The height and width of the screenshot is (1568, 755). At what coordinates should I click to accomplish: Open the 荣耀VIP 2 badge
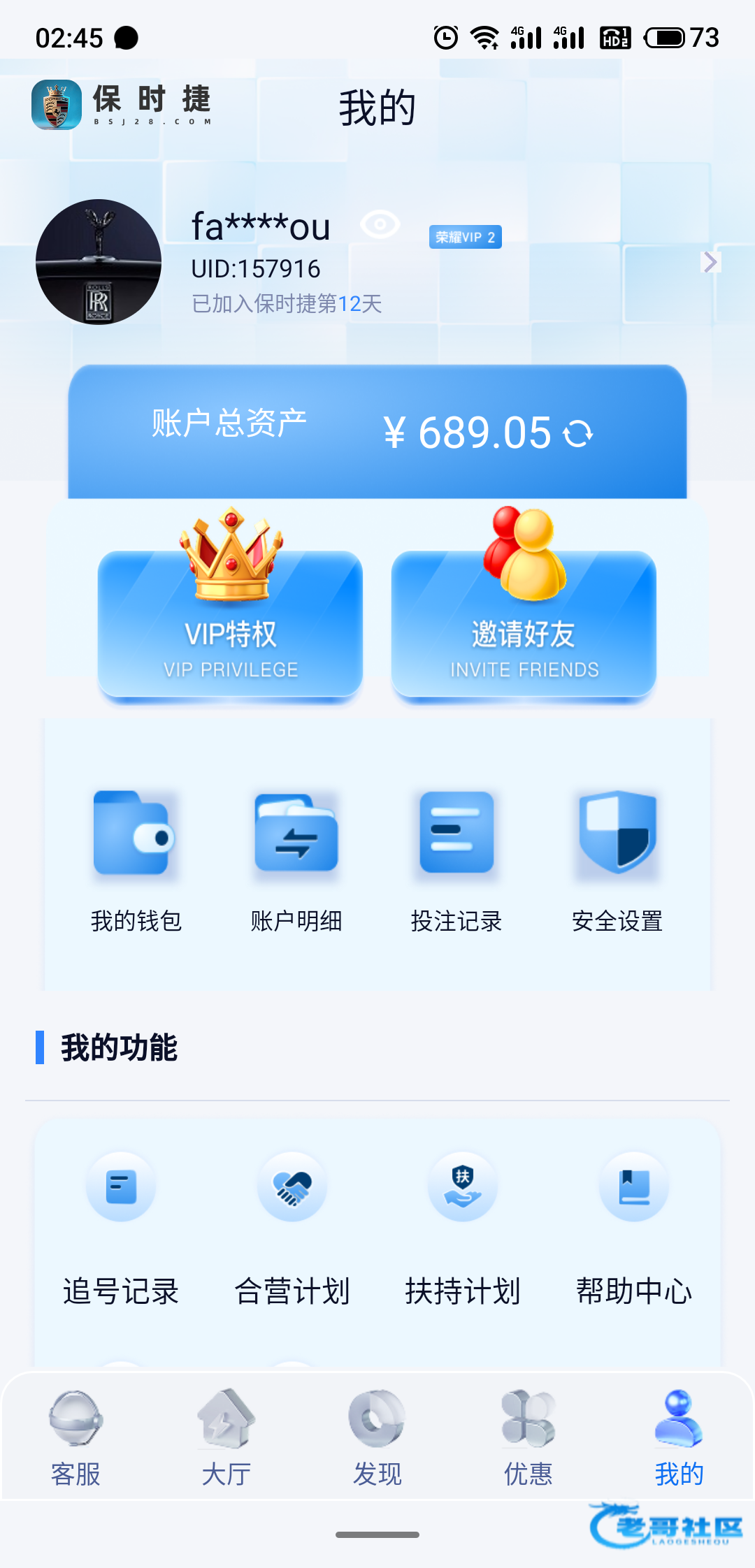pos(465,237)
